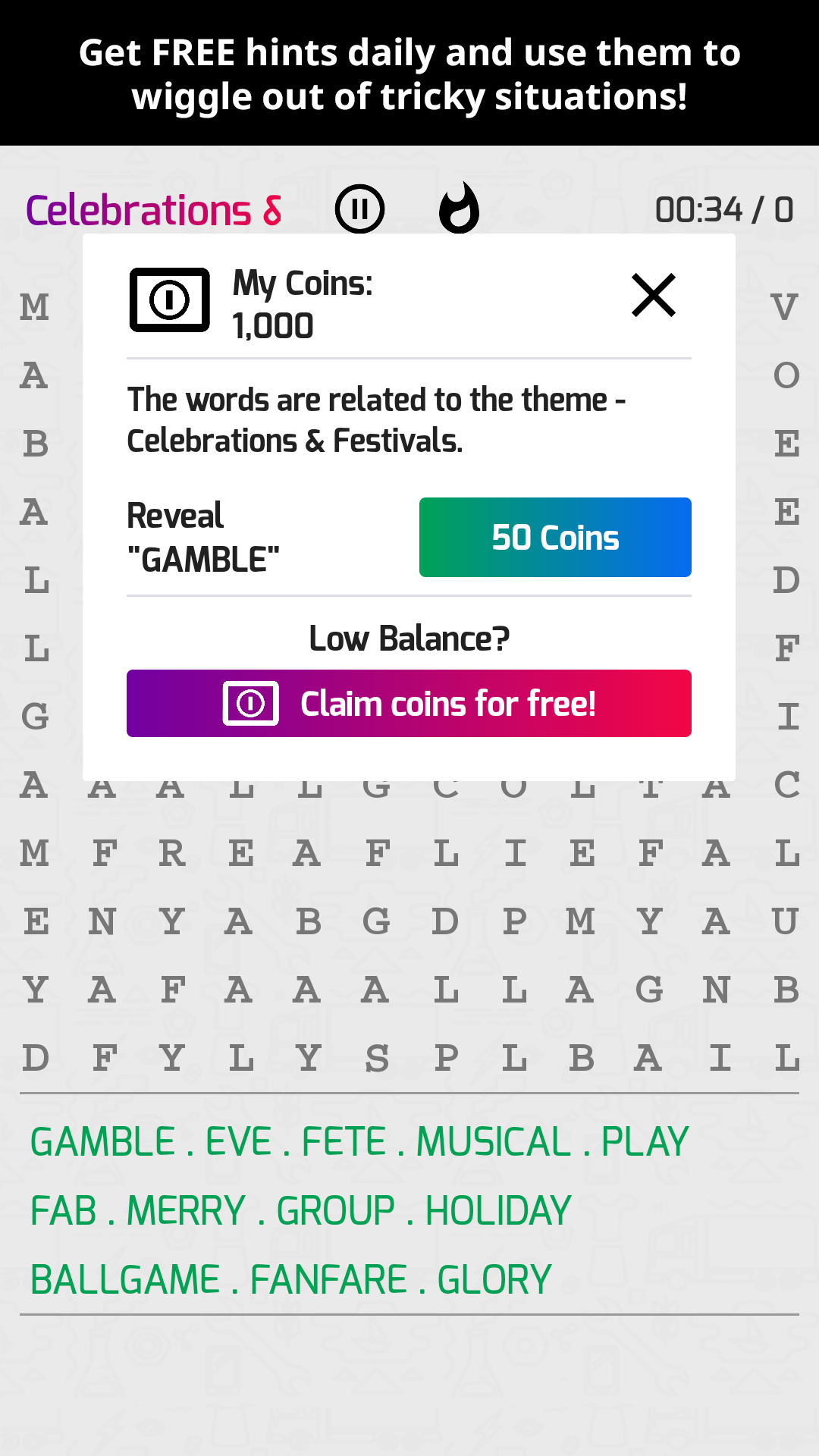Claim coins for free

click(x=409, y=704)
